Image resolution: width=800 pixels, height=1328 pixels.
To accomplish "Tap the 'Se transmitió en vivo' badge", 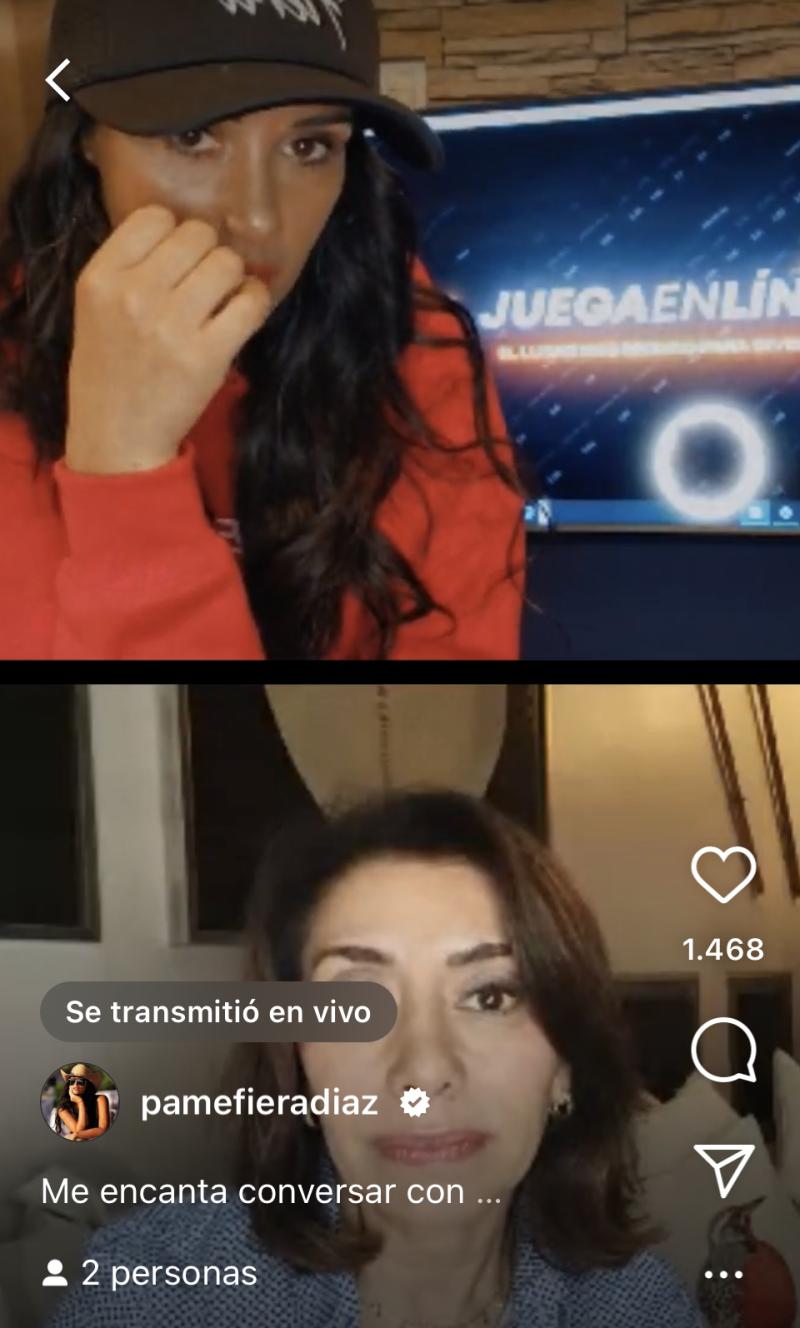I will point(216,1011).
